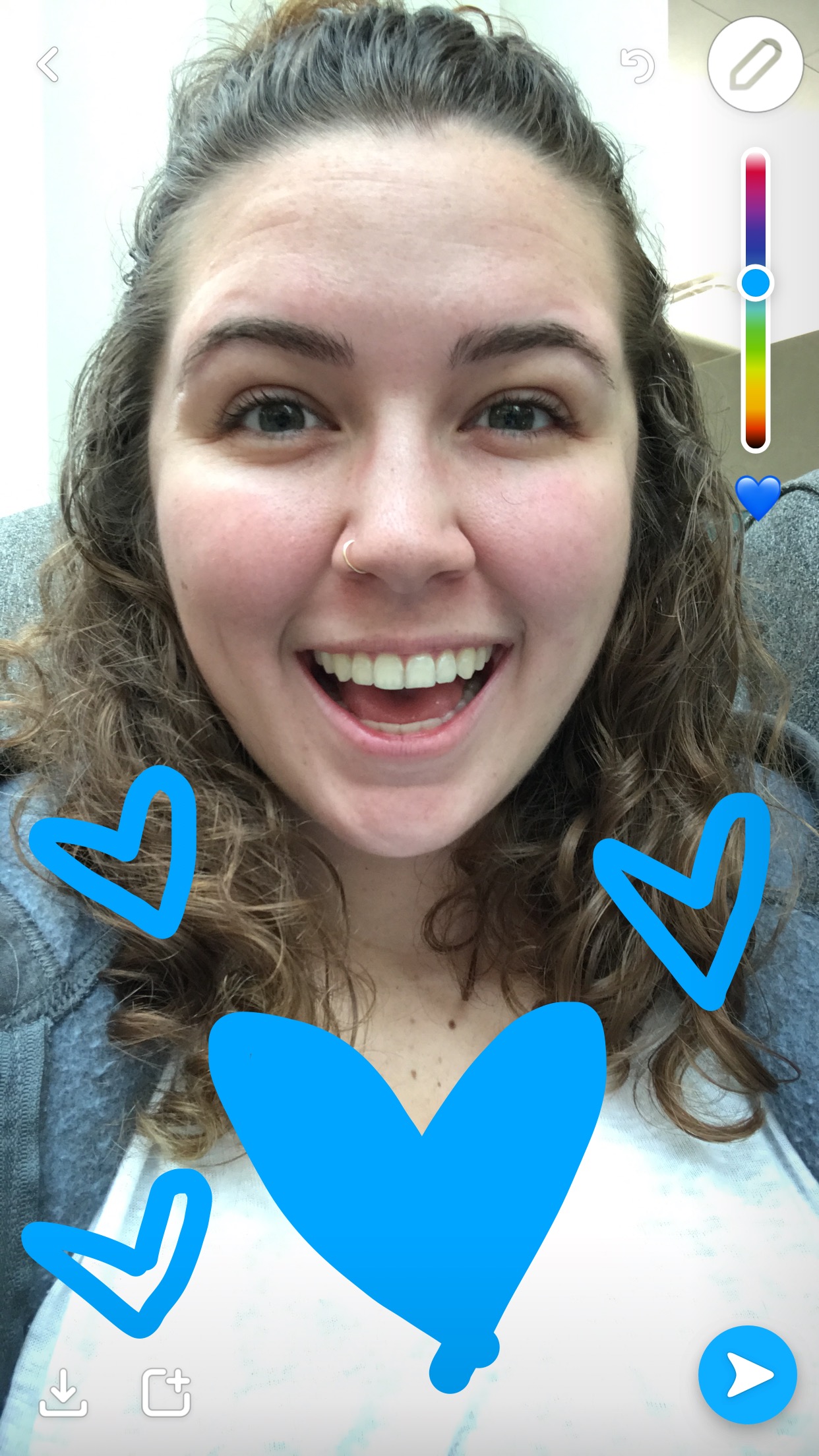This screenshot has width=819, height=1456.
Task: Toggle the pencil drawing tool
Action: (755, 64)
